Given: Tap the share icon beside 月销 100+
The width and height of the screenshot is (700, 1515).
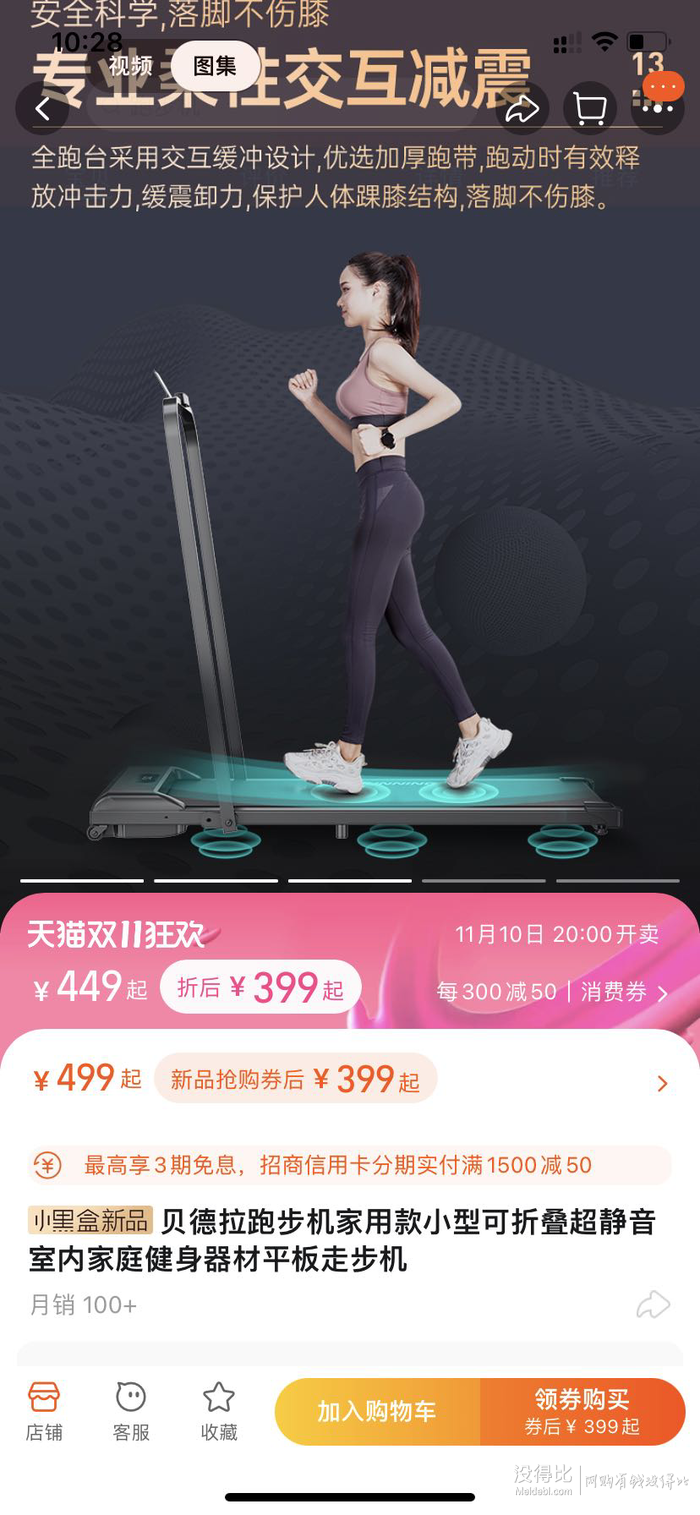Looking at the screenshot, I should tap(653, 1304).
